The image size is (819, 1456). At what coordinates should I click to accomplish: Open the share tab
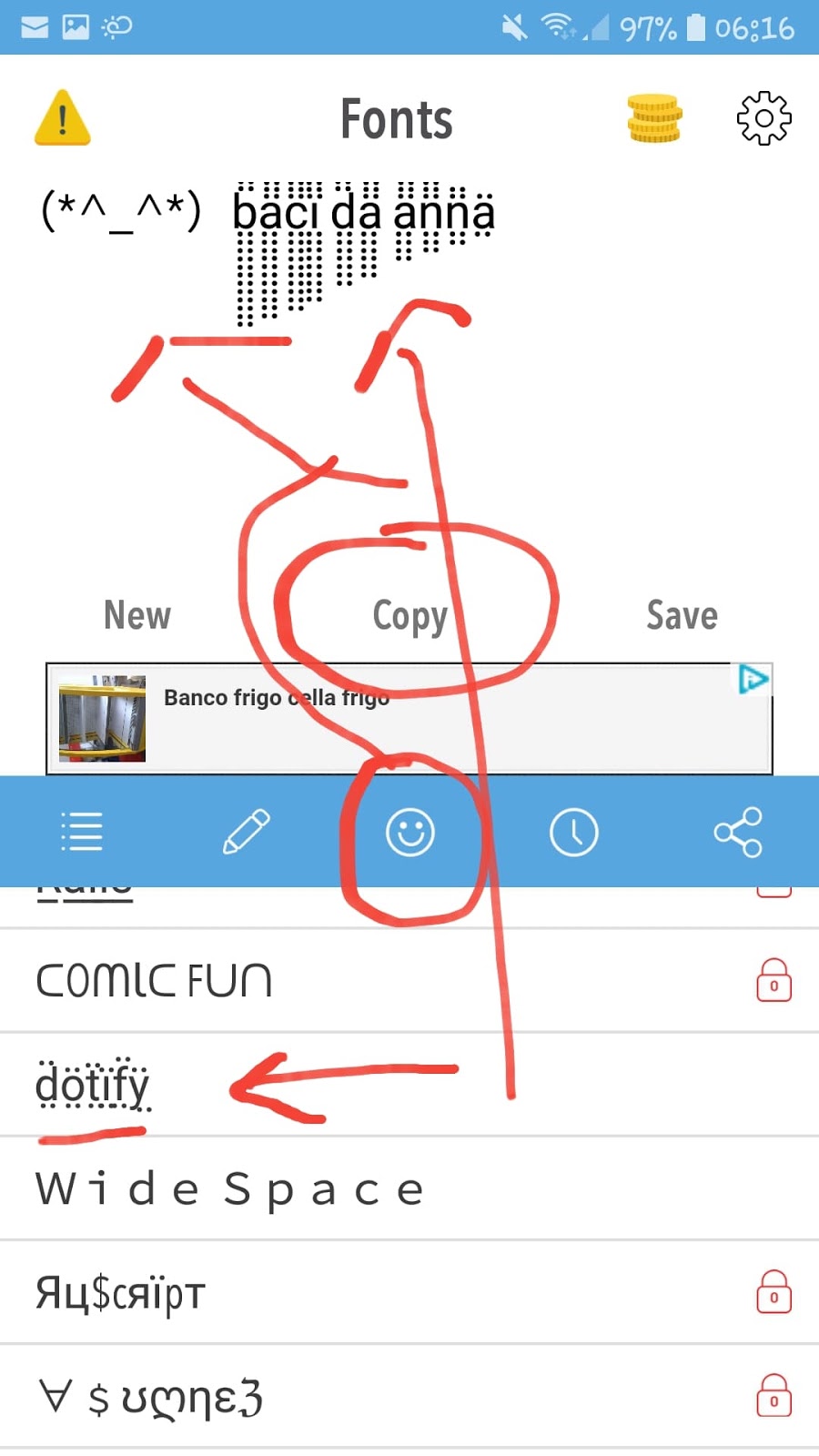click(737, 832)
